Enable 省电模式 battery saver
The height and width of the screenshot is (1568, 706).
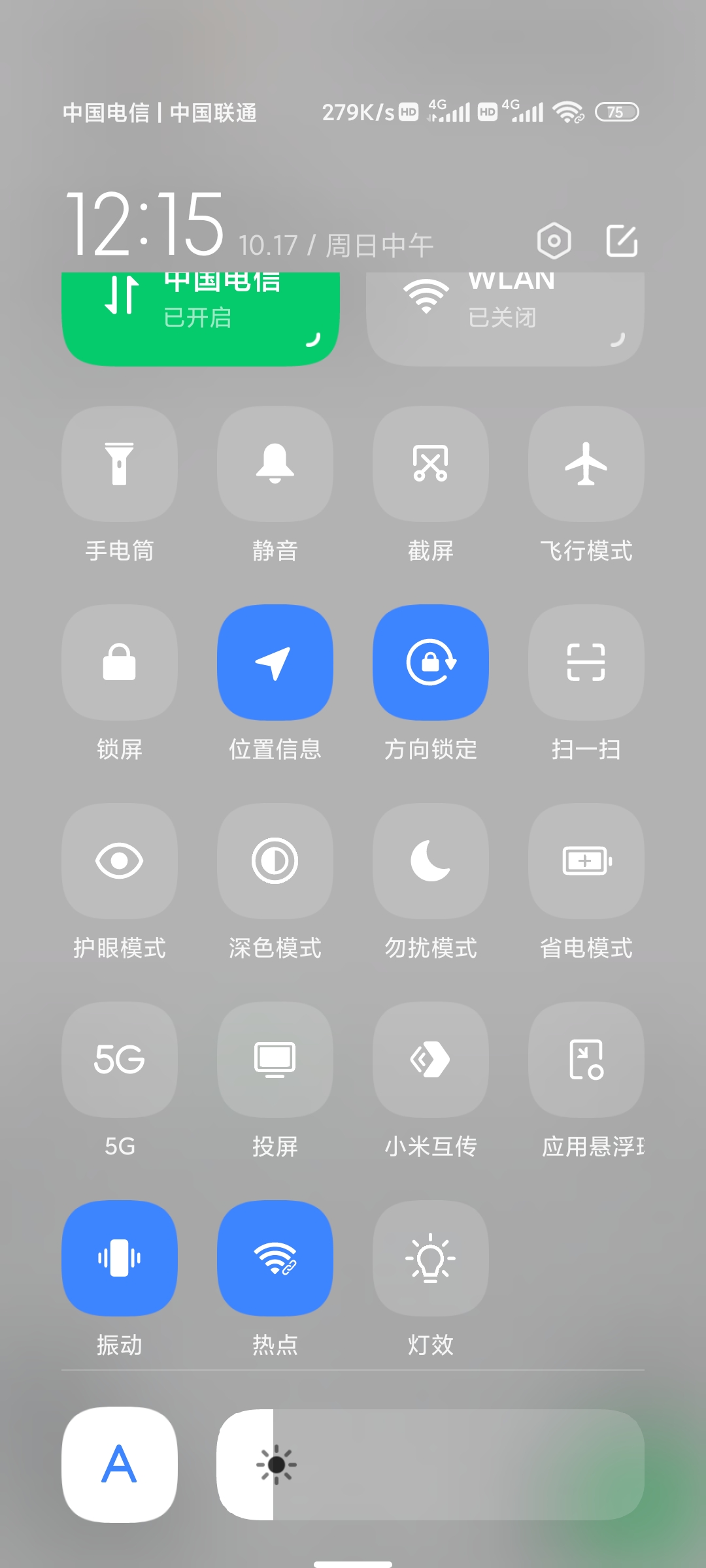[586, 861]
